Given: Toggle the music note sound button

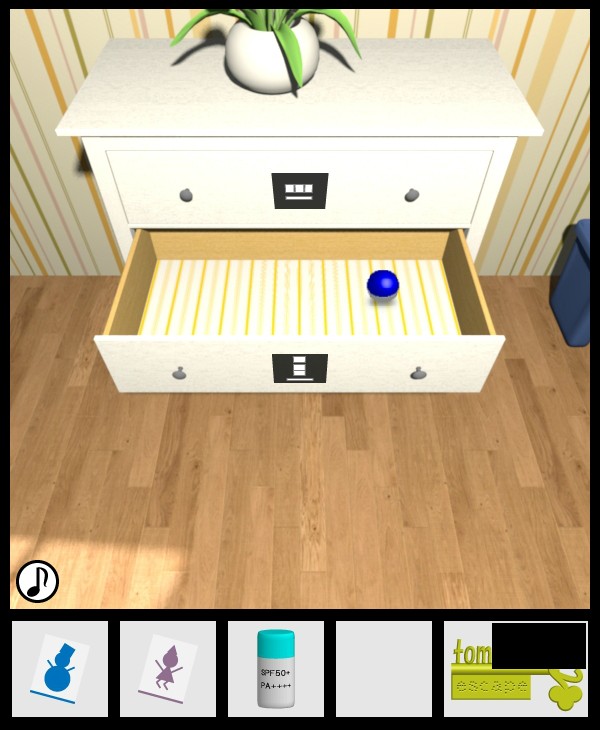Looking at the screenshot, I should coord(38,581).
